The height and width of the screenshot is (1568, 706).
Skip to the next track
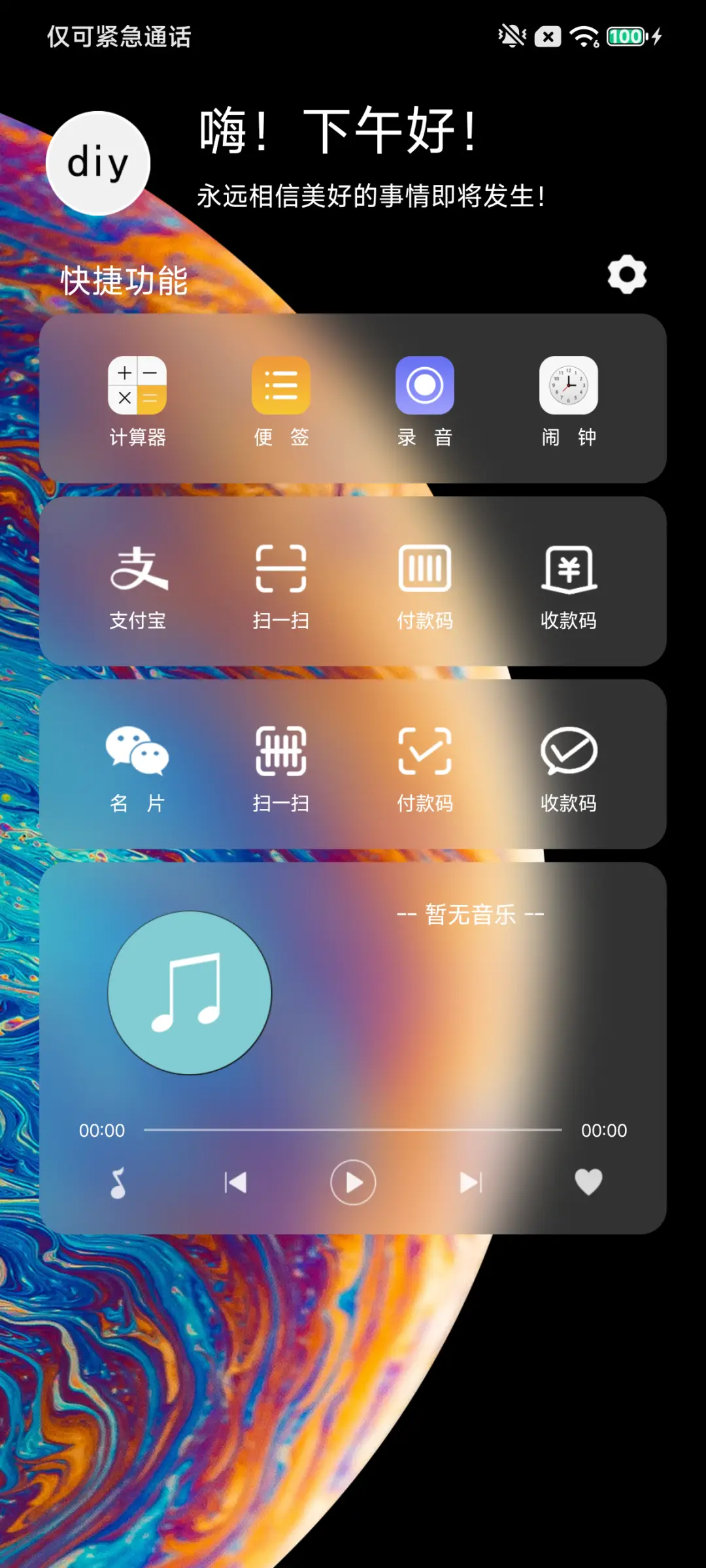pos(471,1183)
